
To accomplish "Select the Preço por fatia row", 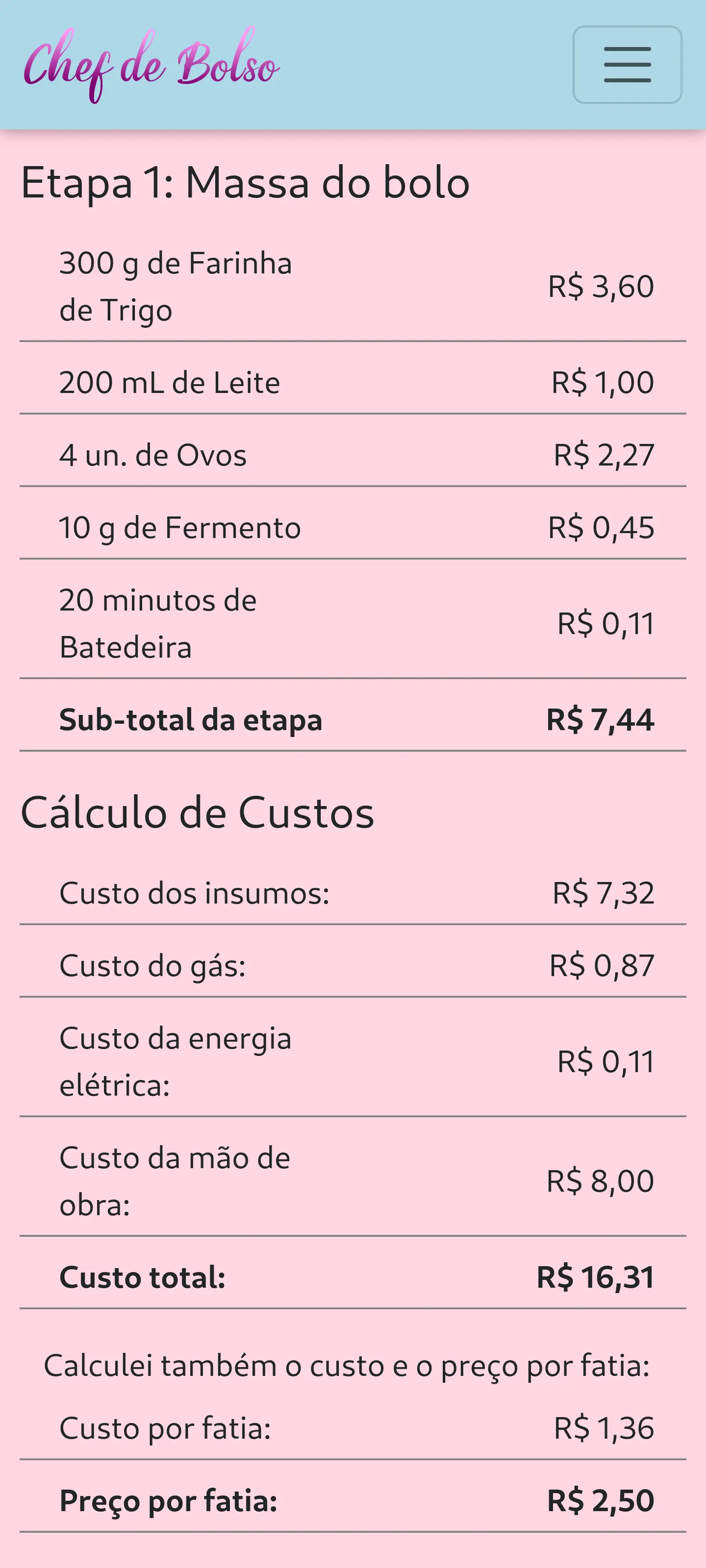I will pyautogui.click(x=353, y=1501).
